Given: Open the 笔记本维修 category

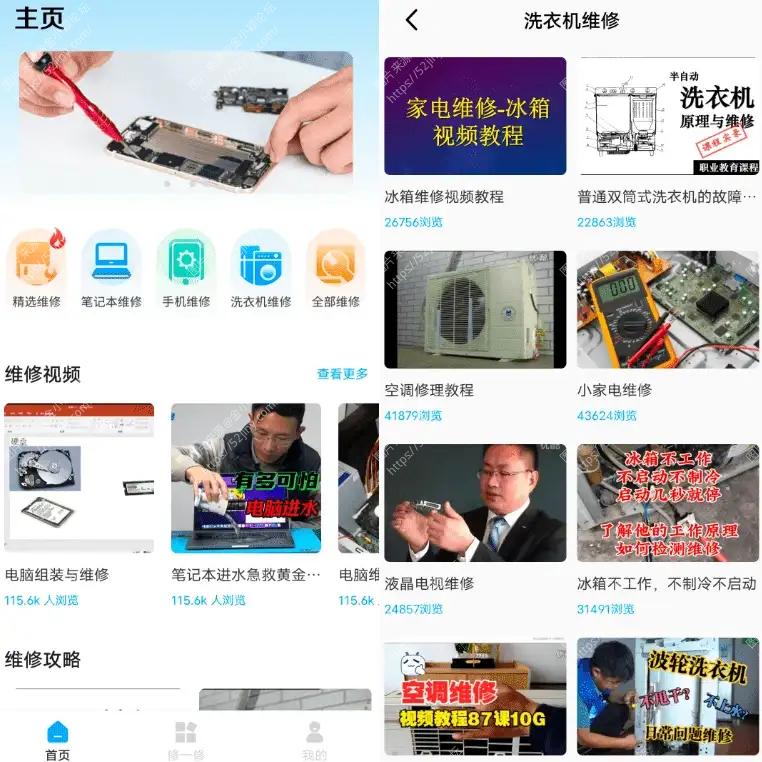Looking at the screenshot, I should click(111, 263).
